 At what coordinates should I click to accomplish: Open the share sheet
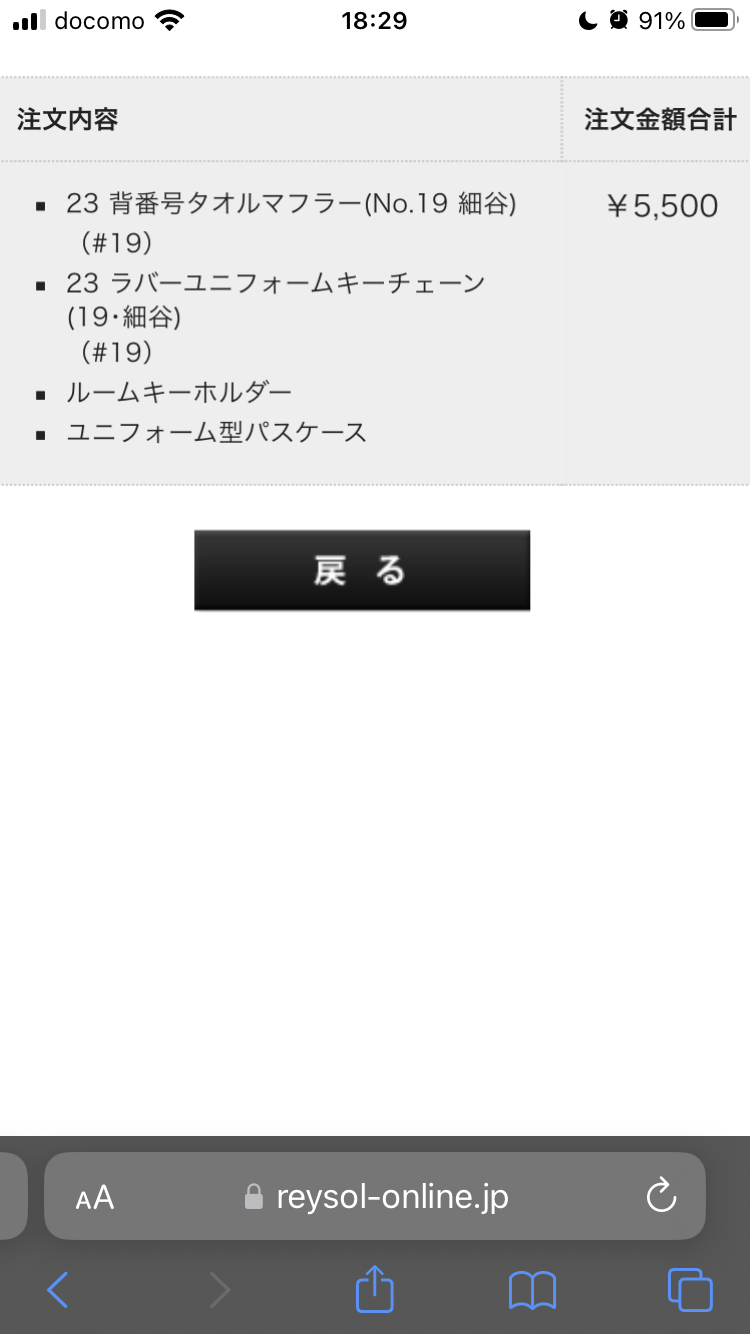pos(375,1288)
